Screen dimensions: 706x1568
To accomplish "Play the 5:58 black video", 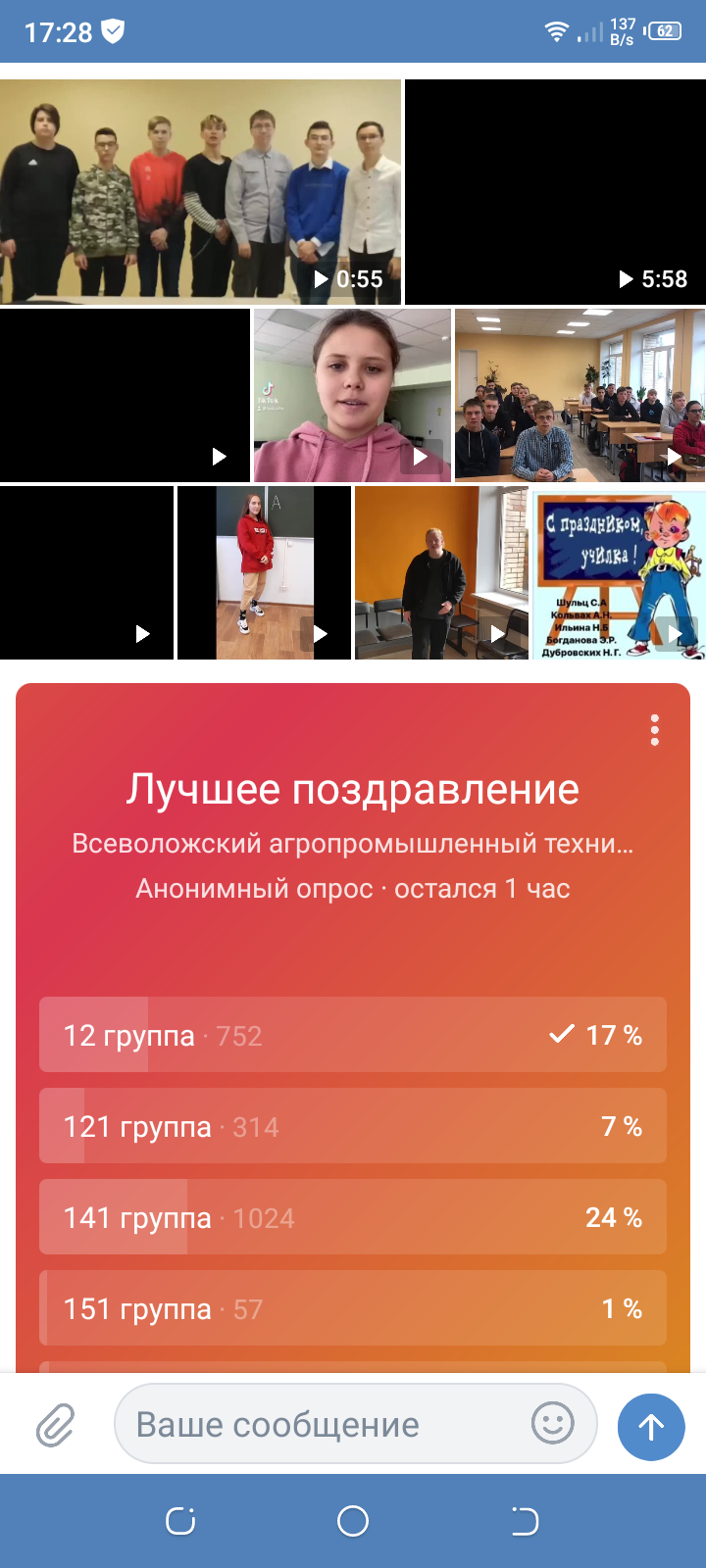I will pos(555,192).
